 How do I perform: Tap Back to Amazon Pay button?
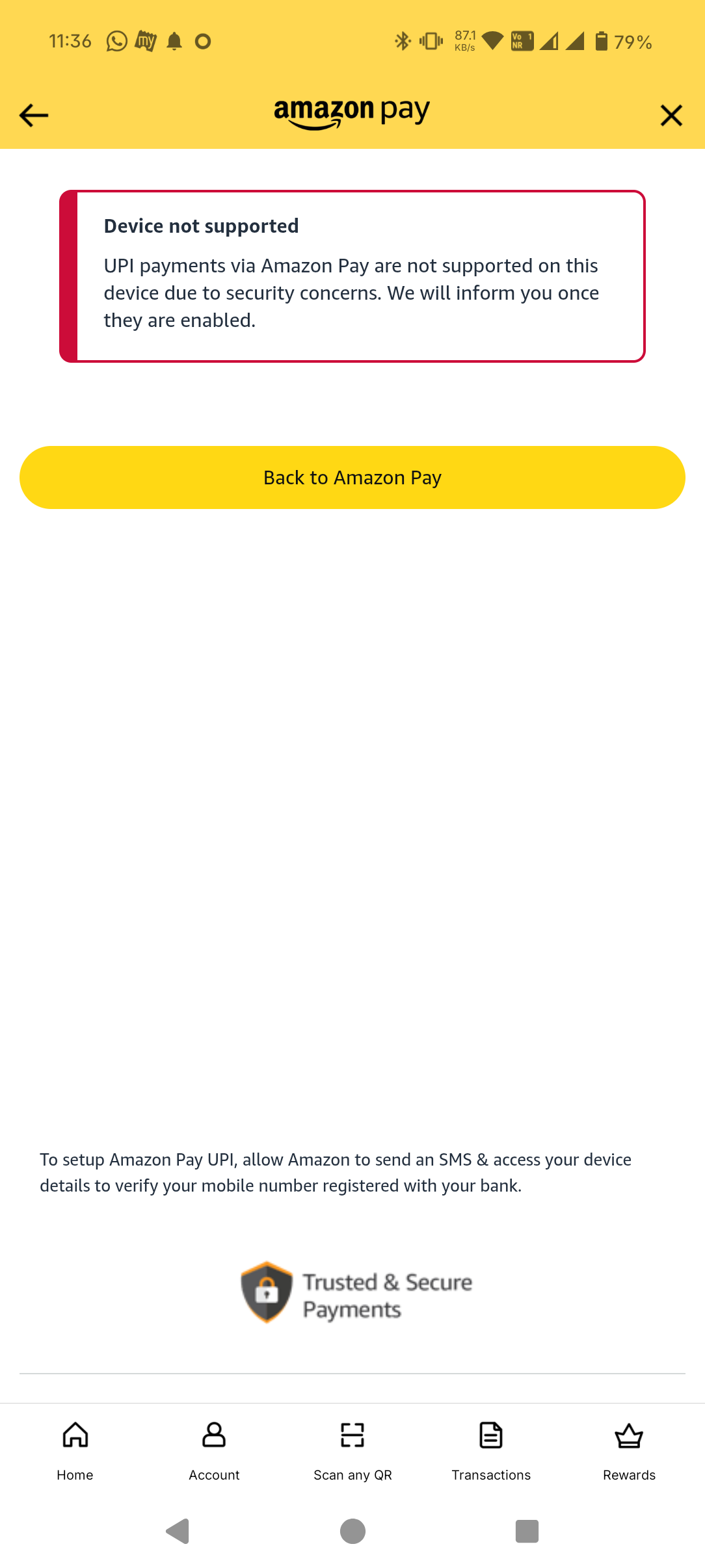352,477
